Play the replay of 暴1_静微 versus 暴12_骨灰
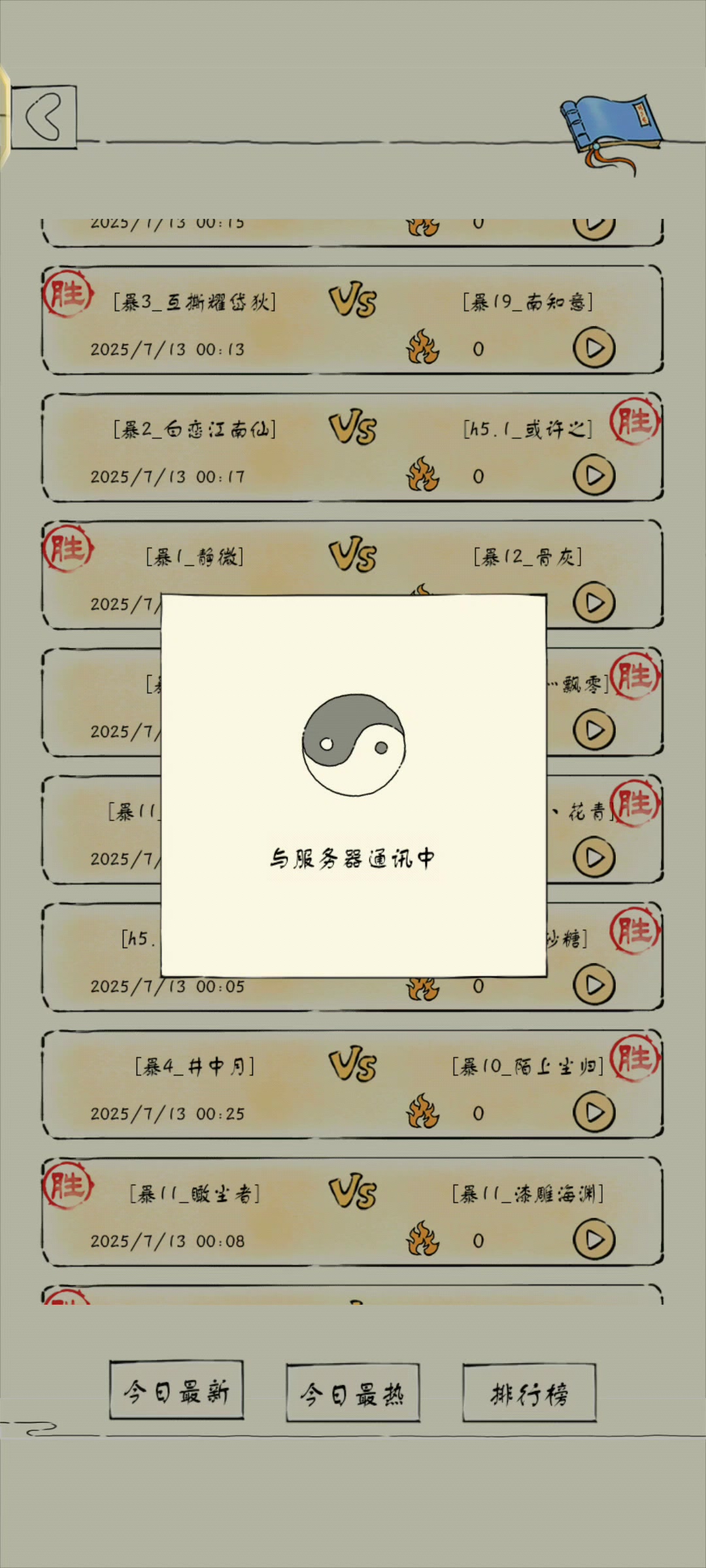Screen dimensions: 706x1568 (594, 603)
